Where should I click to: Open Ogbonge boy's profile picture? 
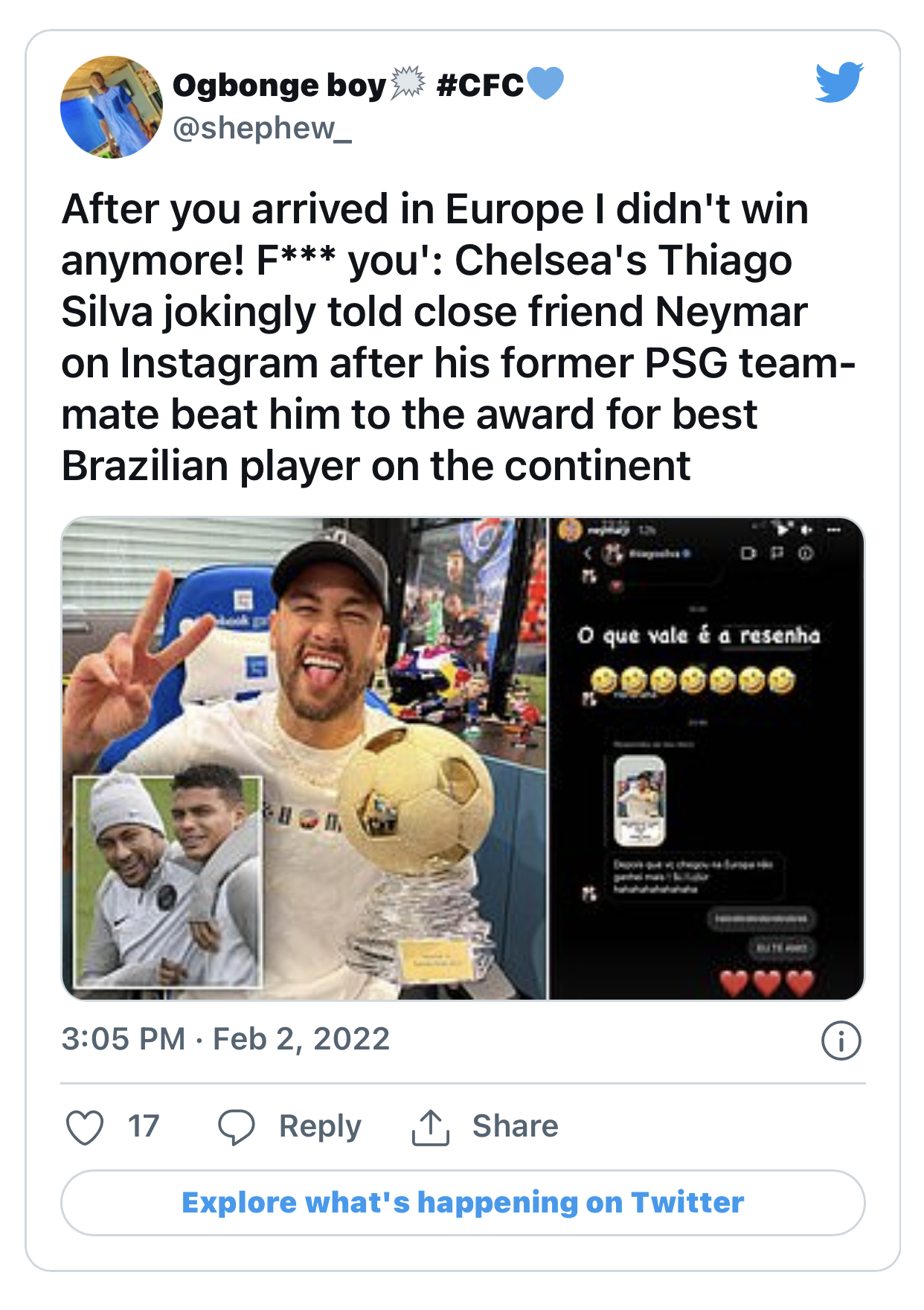[112, 107]
